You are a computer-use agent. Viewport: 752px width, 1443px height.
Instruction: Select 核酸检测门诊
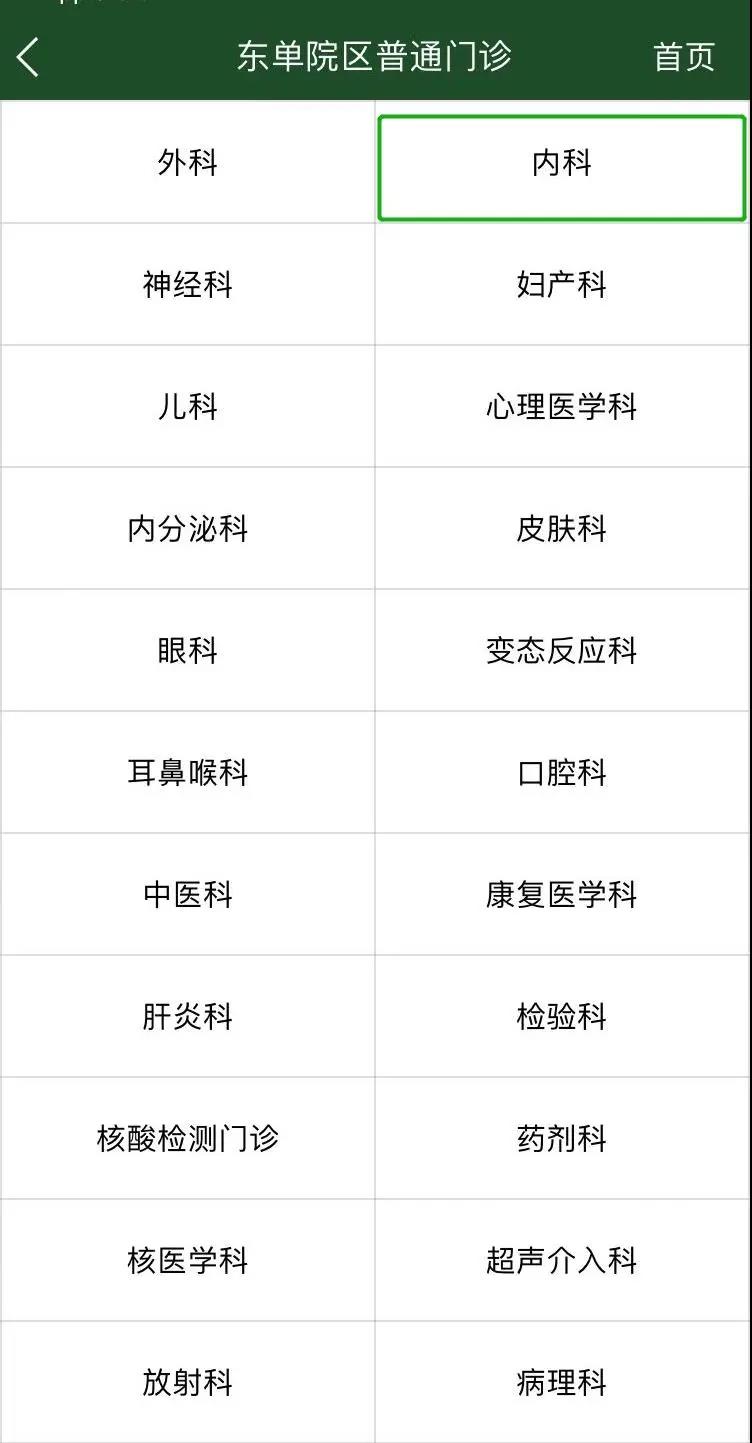[188, 1139]
